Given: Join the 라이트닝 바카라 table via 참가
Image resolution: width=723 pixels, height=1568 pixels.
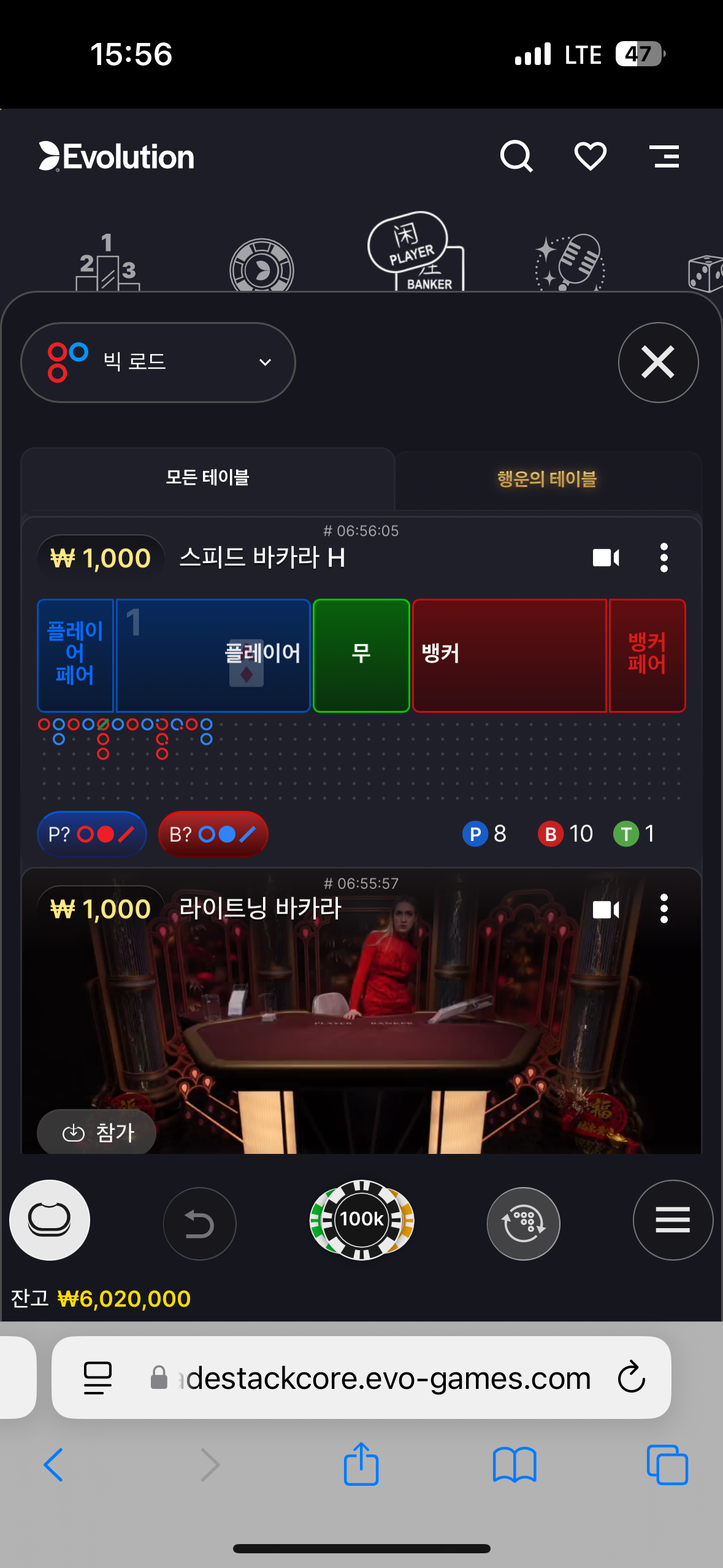Looking at the screenshot, I should coord(97,1132).
